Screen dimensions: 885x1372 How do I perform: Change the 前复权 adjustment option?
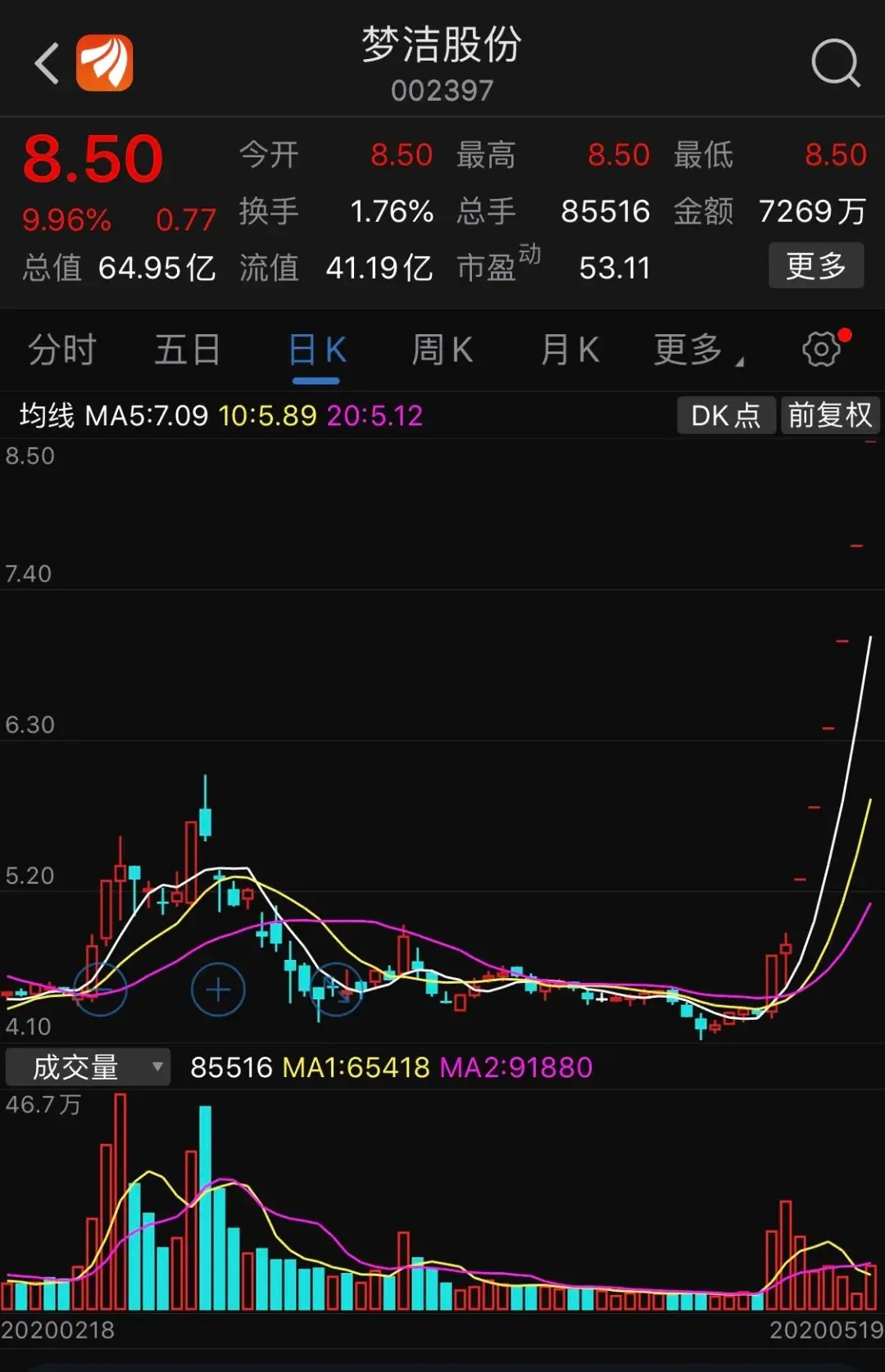(x=829, y=415)
